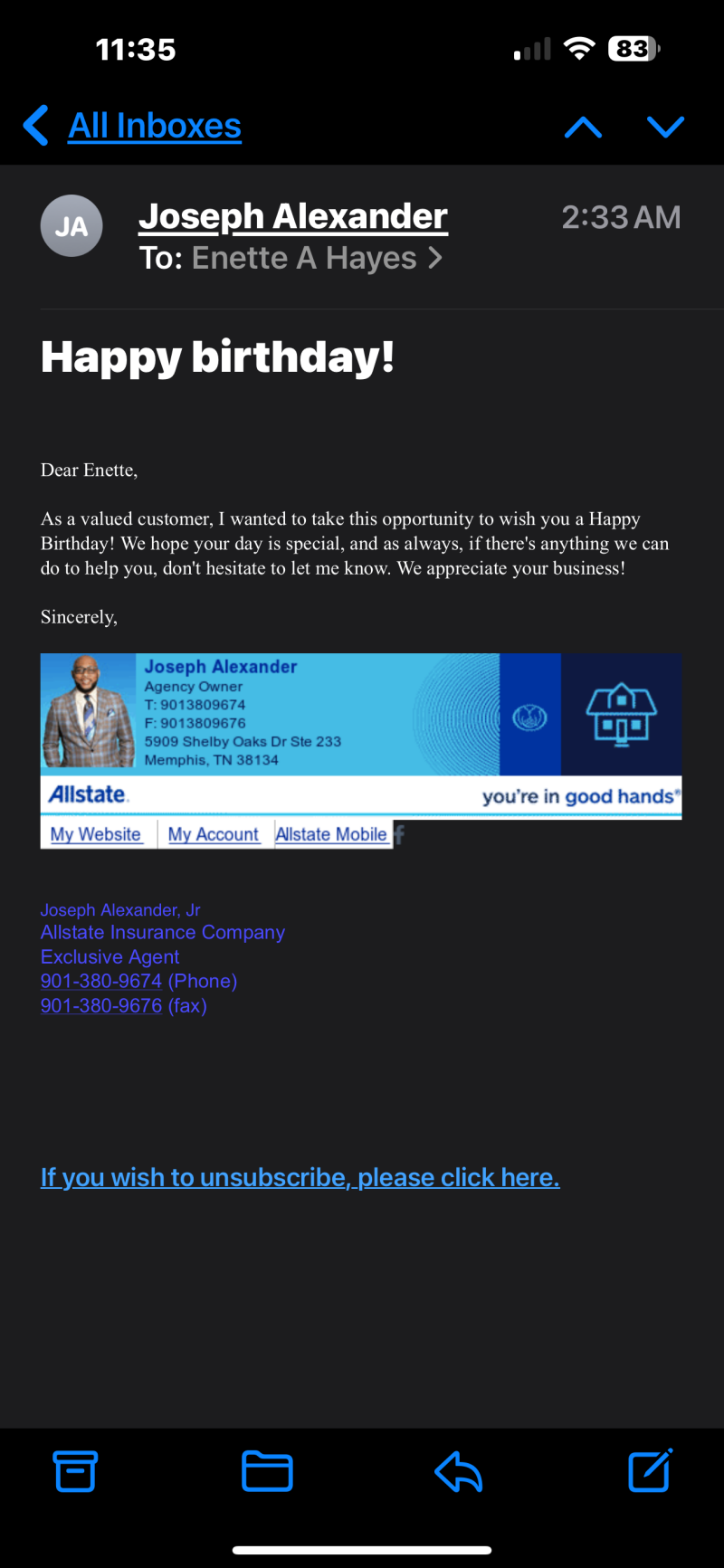Open sender Joseph Alexander's contact details
This screenshot has height=1568, width=724.
[x=292, y=216]
